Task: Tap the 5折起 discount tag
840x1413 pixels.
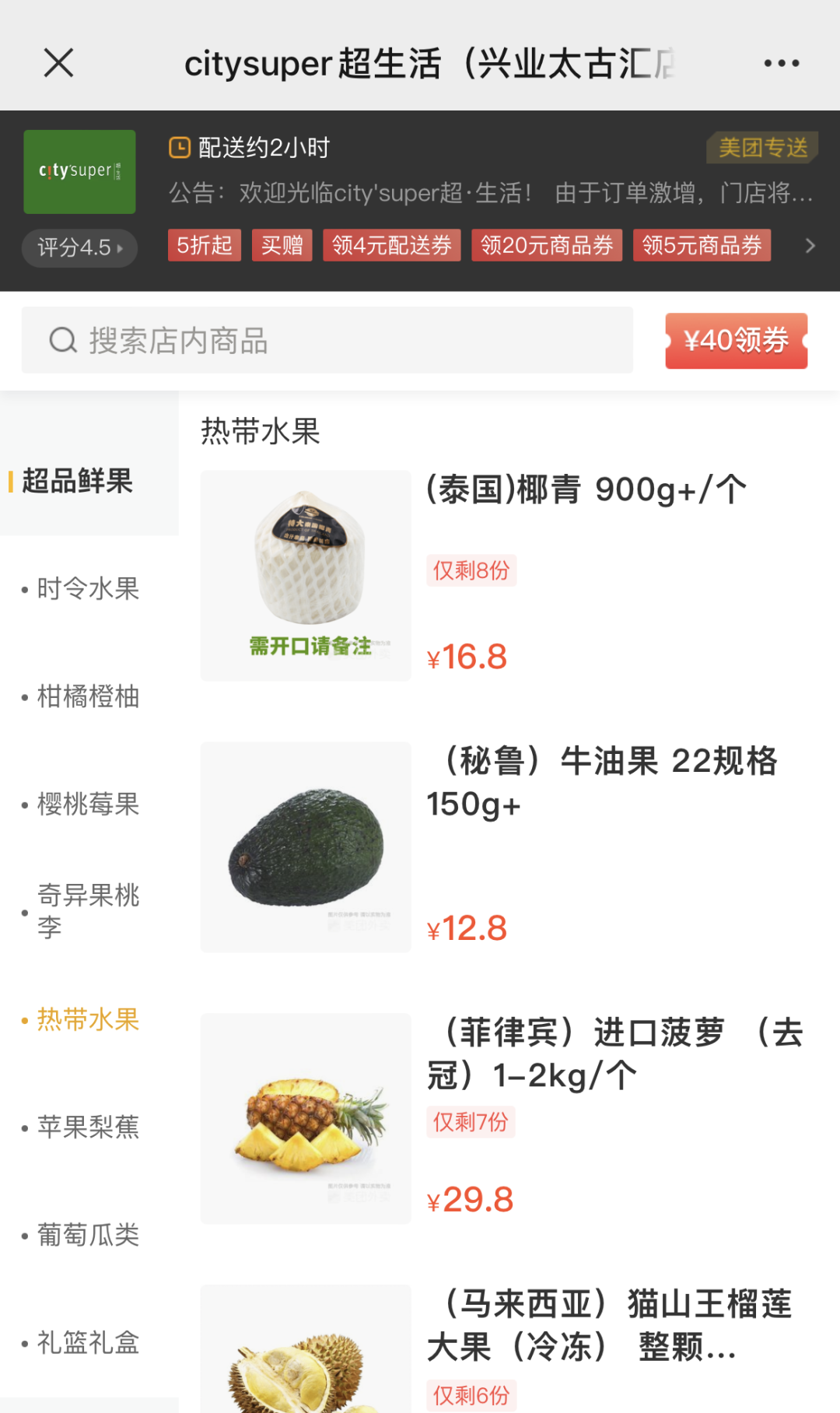Action: pos(204,245)
